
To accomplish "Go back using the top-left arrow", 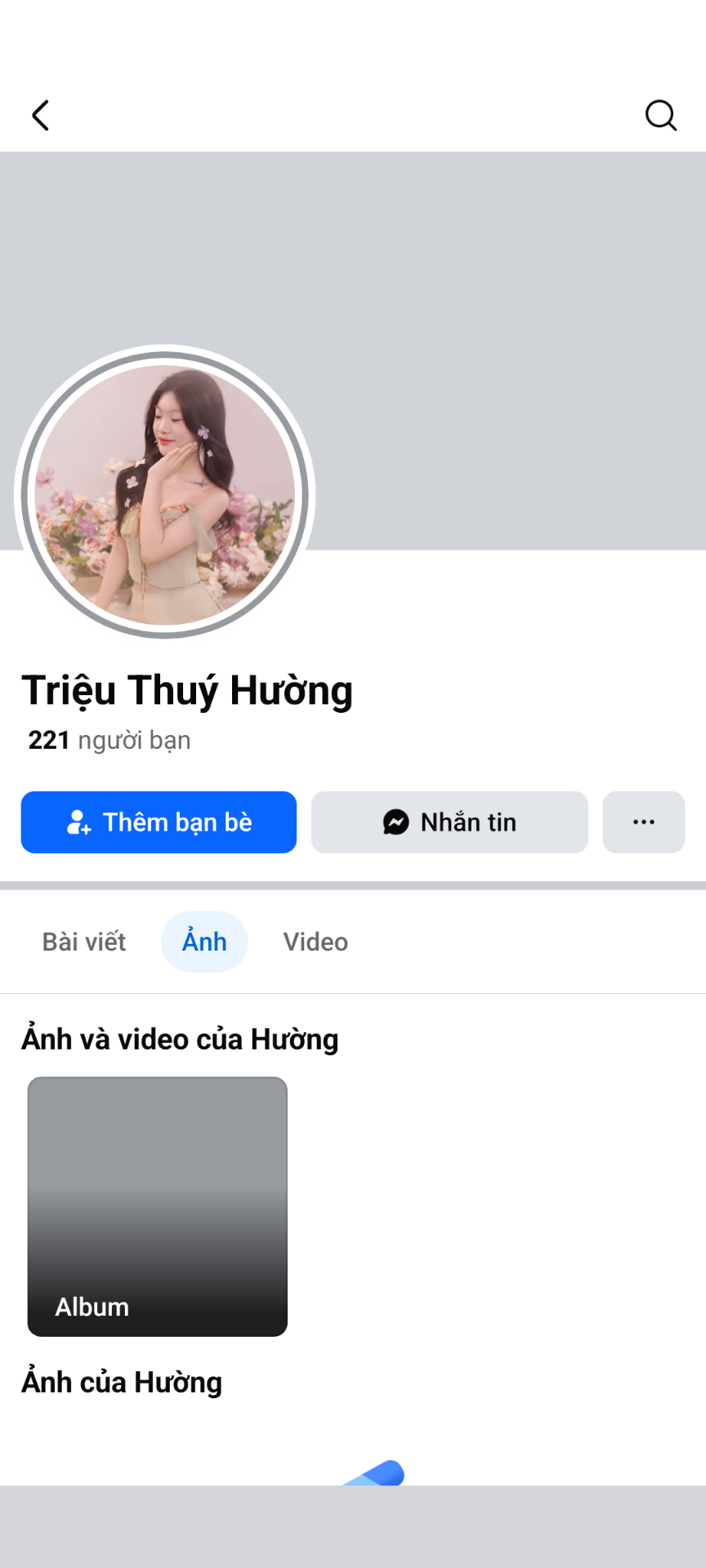I will tap(40, 115).
